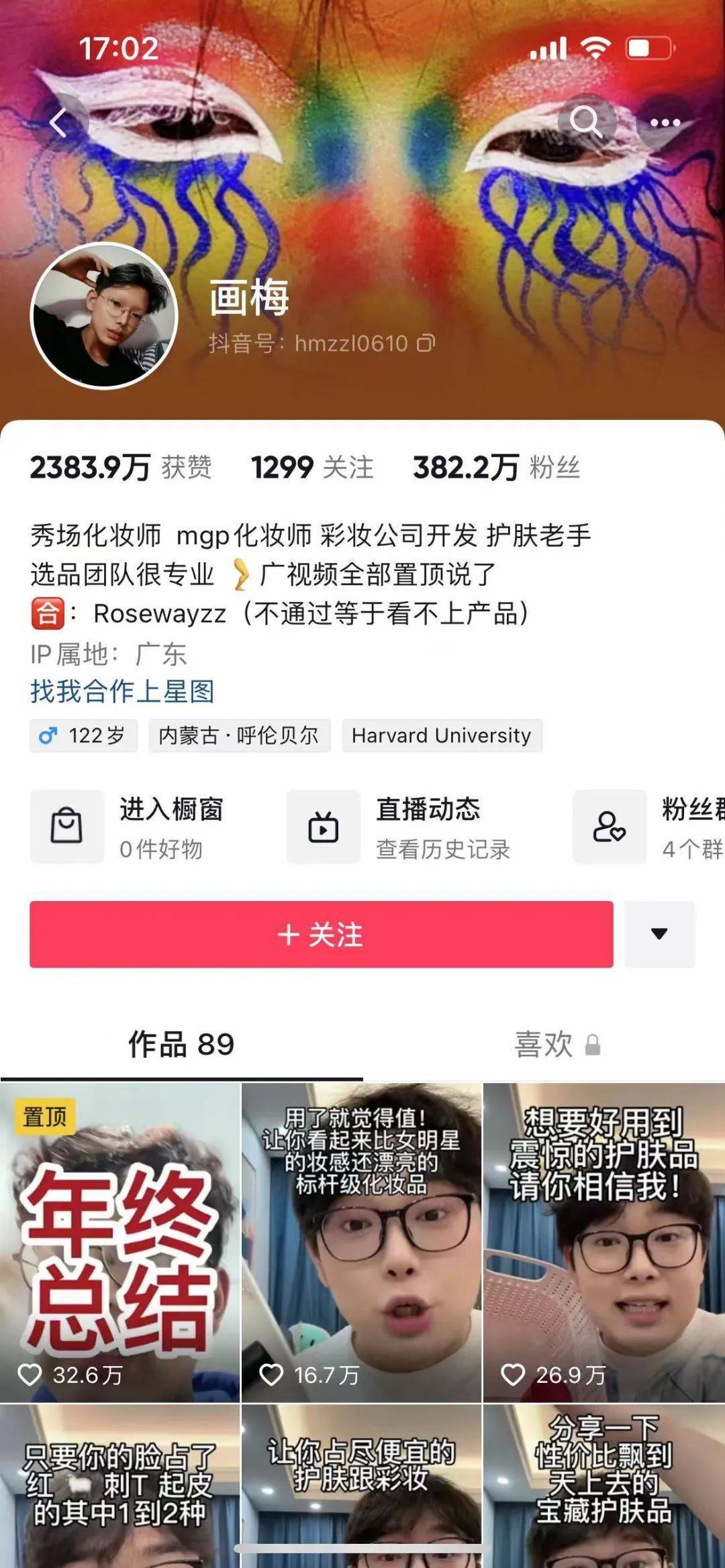
Task: Open the 找我合作上星图 link
Action: pos(122,691)
